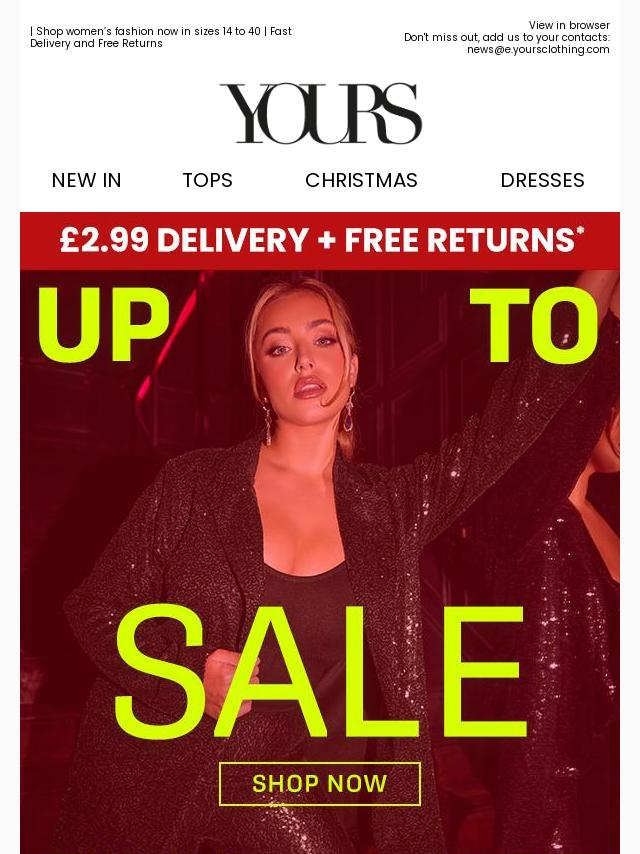The width and height of the screenshot is (640, 854).
Task: Tap the SHOP NOW button
Action: pyautogui.click(x=320, y=784)
